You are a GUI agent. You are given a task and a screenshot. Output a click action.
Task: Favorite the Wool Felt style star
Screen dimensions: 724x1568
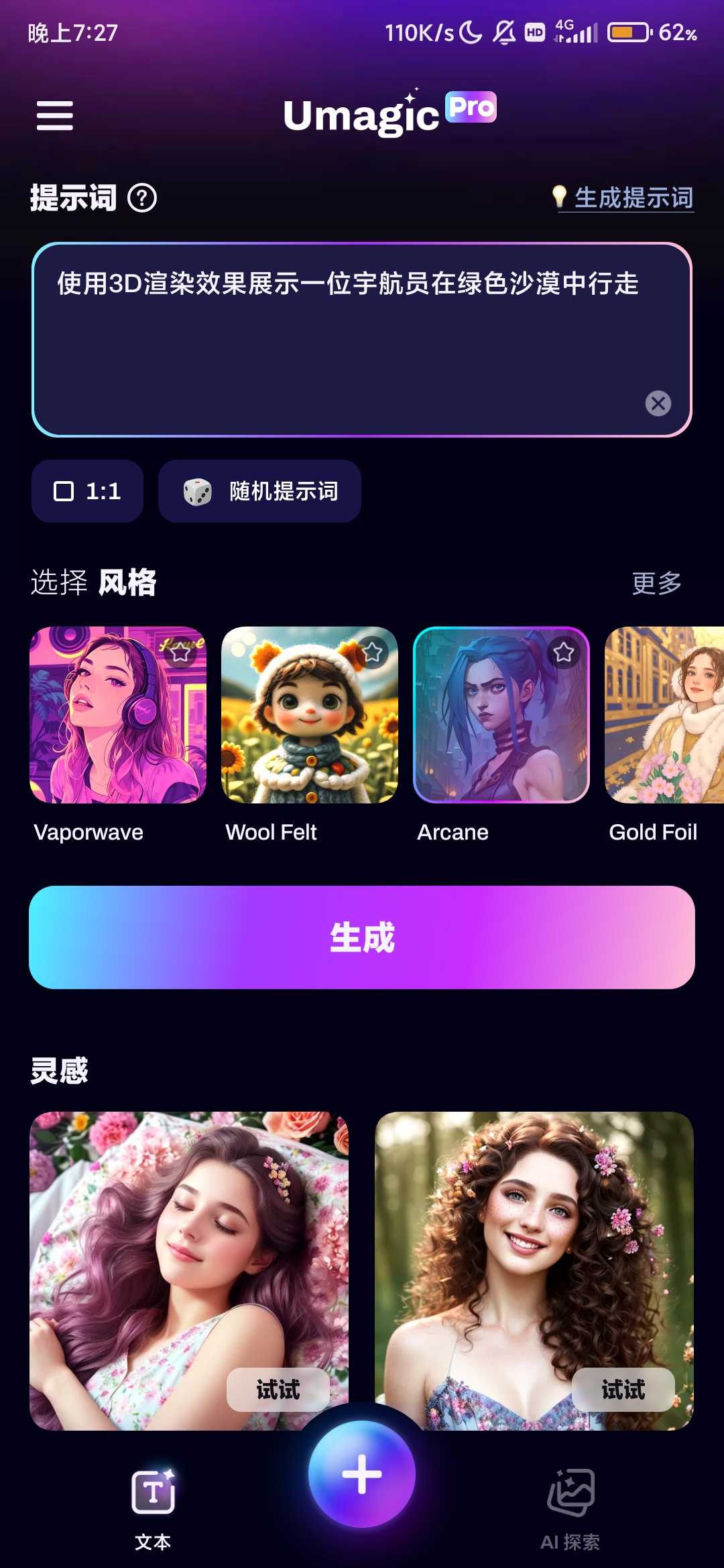click(372, 652)
